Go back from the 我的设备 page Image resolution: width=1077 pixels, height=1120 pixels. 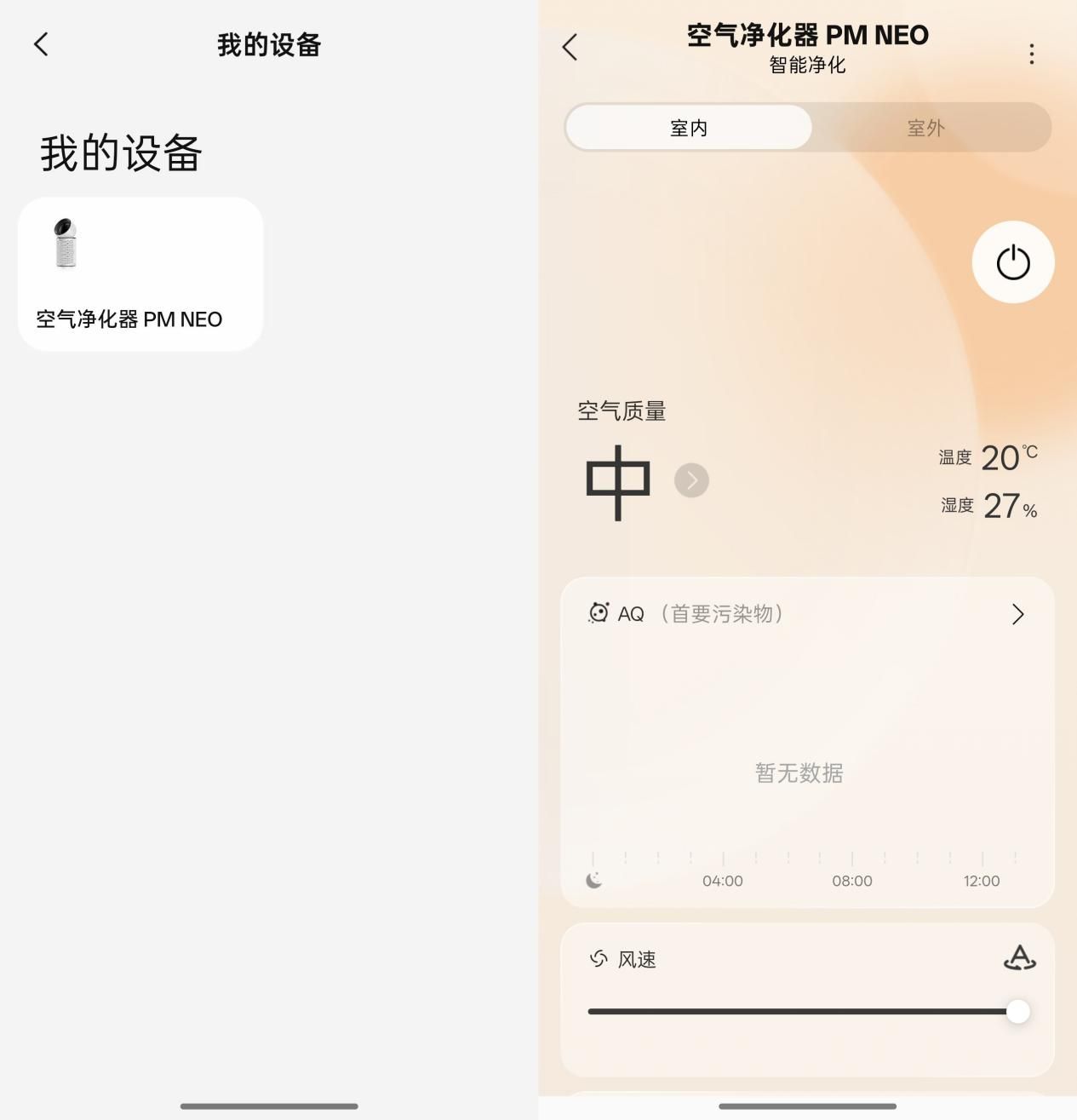[41, 44]
